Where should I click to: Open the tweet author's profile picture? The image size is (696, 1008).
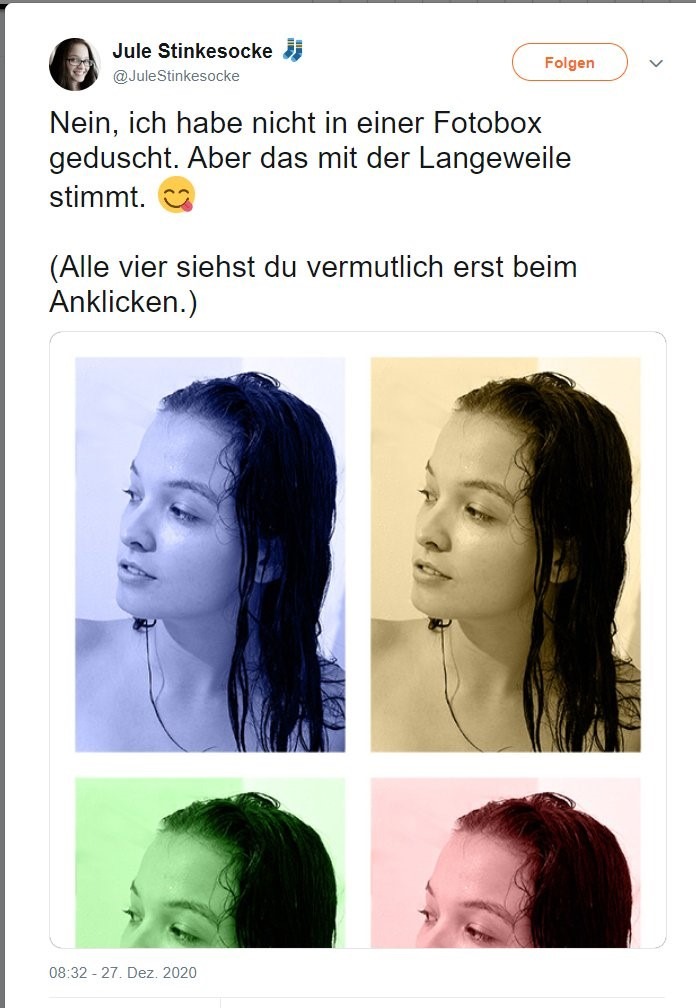coord(74,64)
